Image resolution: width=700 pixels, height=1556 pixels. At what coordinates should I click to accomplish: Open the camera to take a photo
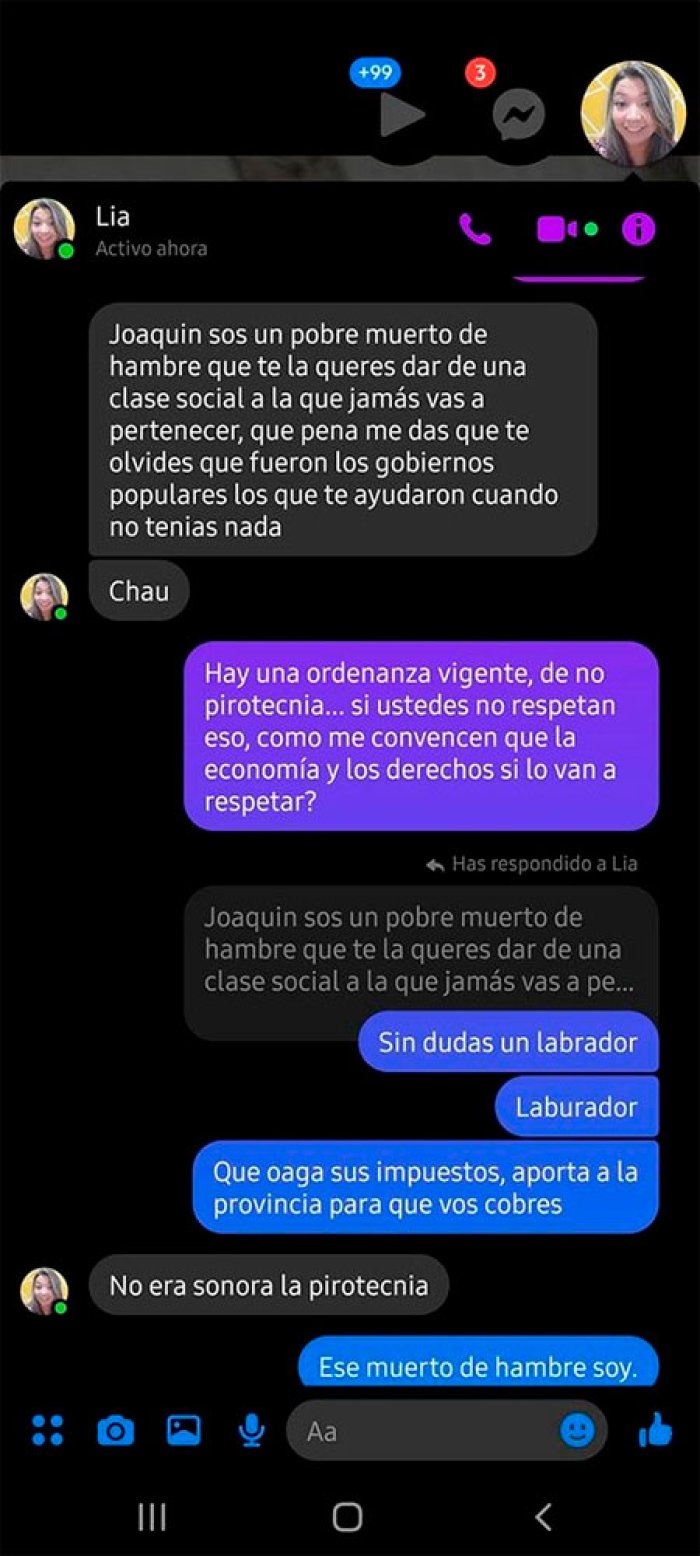(x=116, y=1431)
